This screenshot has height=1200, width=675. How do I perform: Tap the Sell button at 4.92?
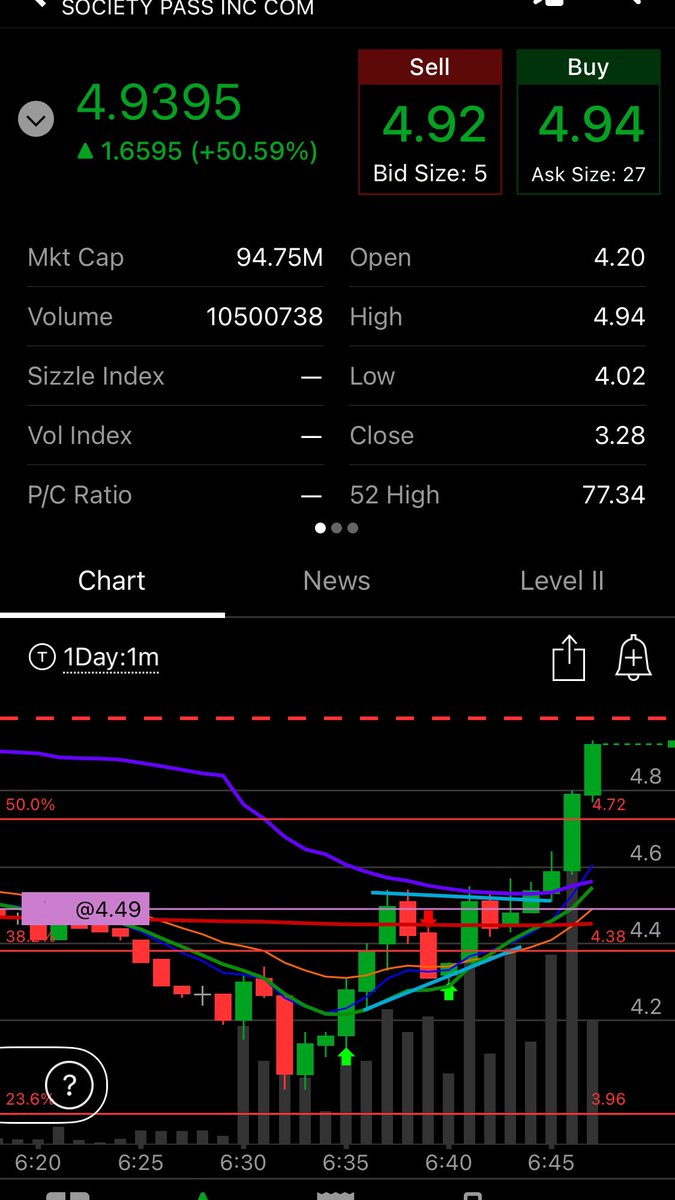[430, 122]
